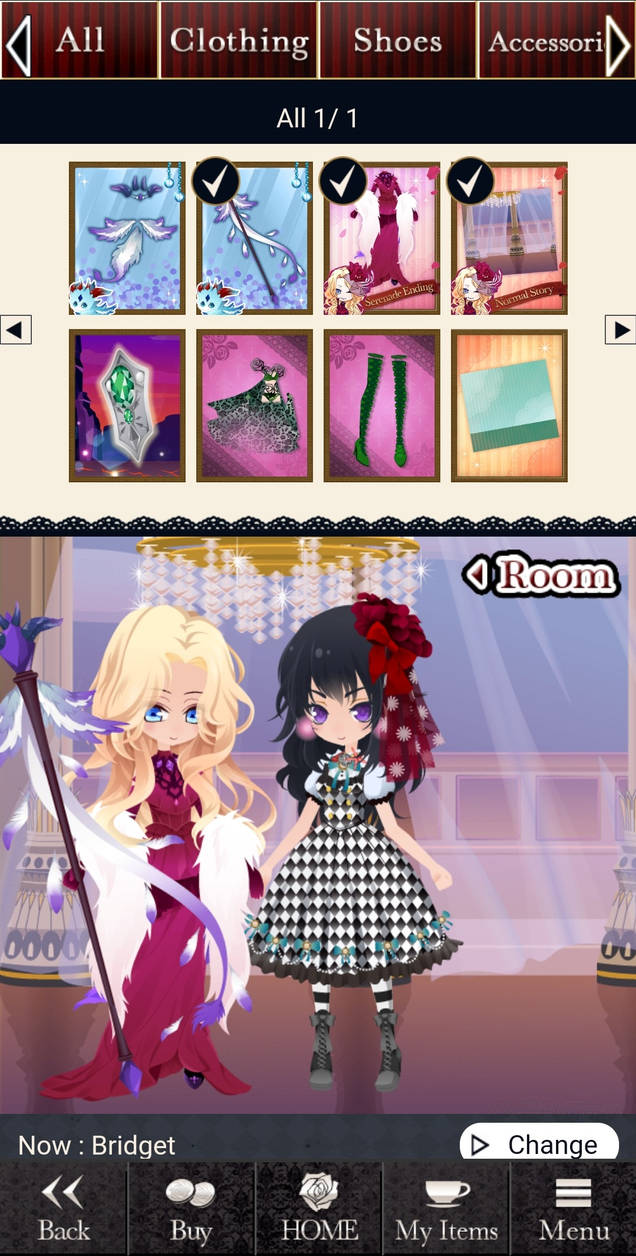Tap Change to switch character

[x=539, y=1144]
